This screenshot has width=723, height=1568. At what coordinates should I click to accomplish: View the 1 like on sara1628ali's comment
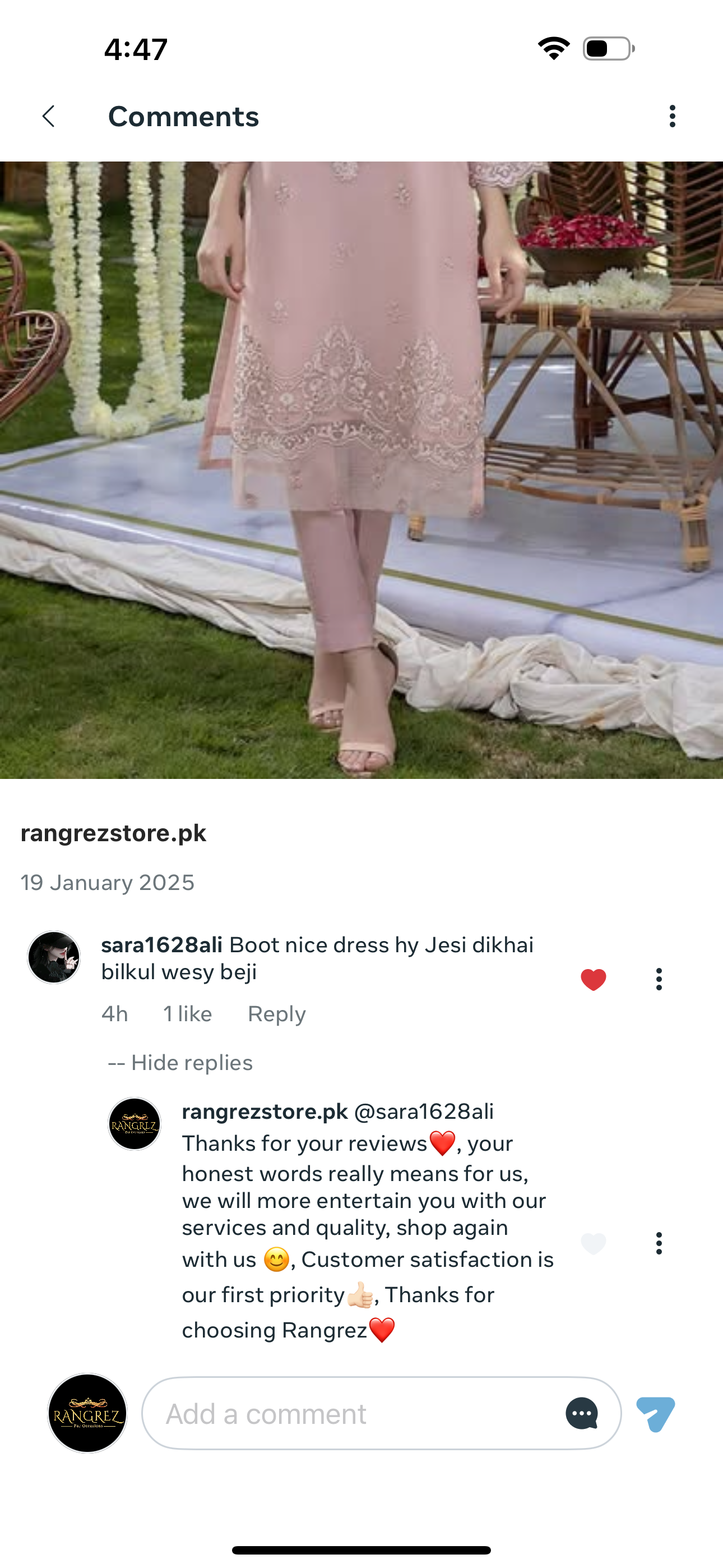[x=187, y=1014]
